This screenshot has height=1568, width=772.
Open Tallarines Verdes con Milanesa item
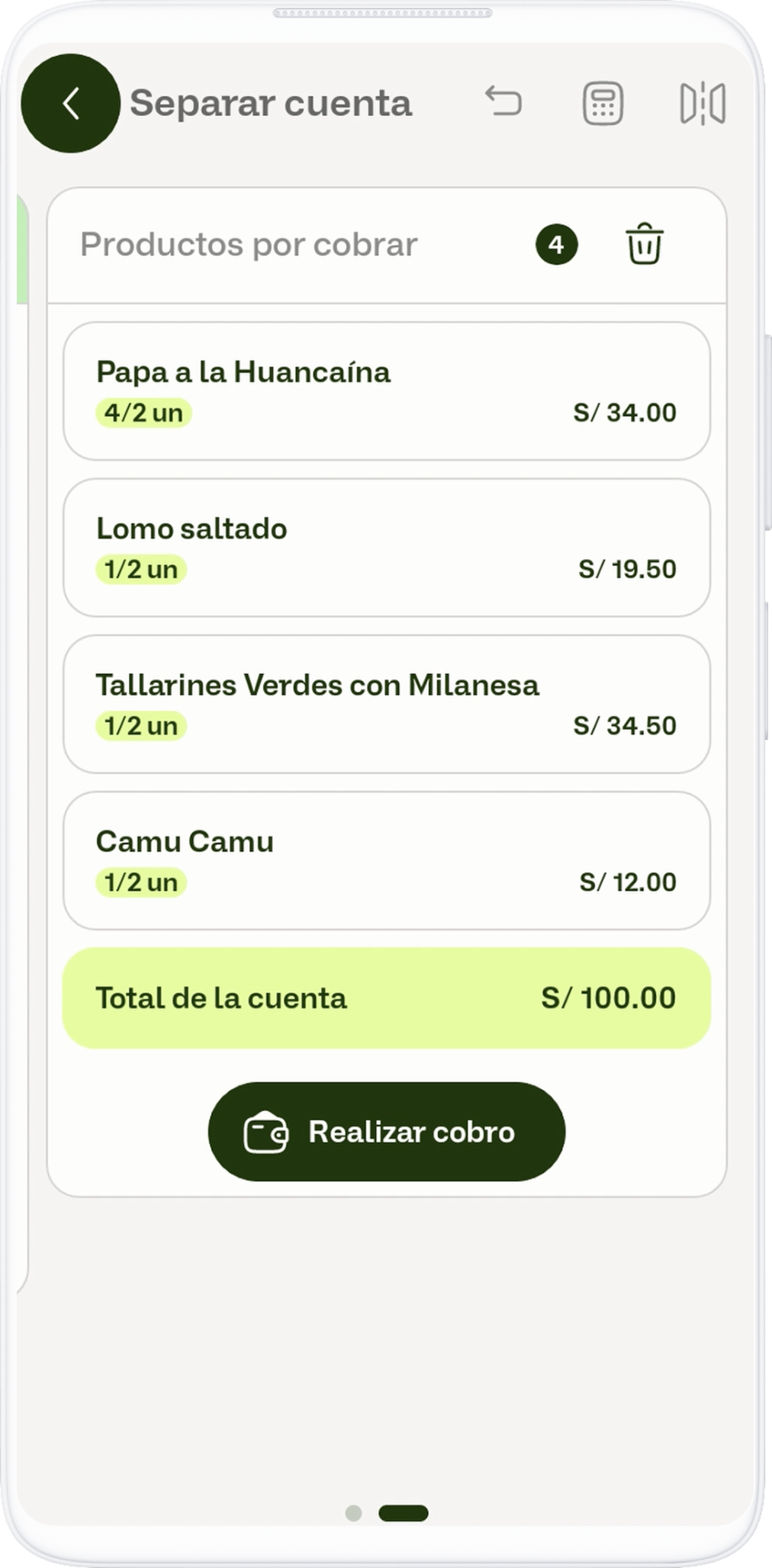point(386,704)
